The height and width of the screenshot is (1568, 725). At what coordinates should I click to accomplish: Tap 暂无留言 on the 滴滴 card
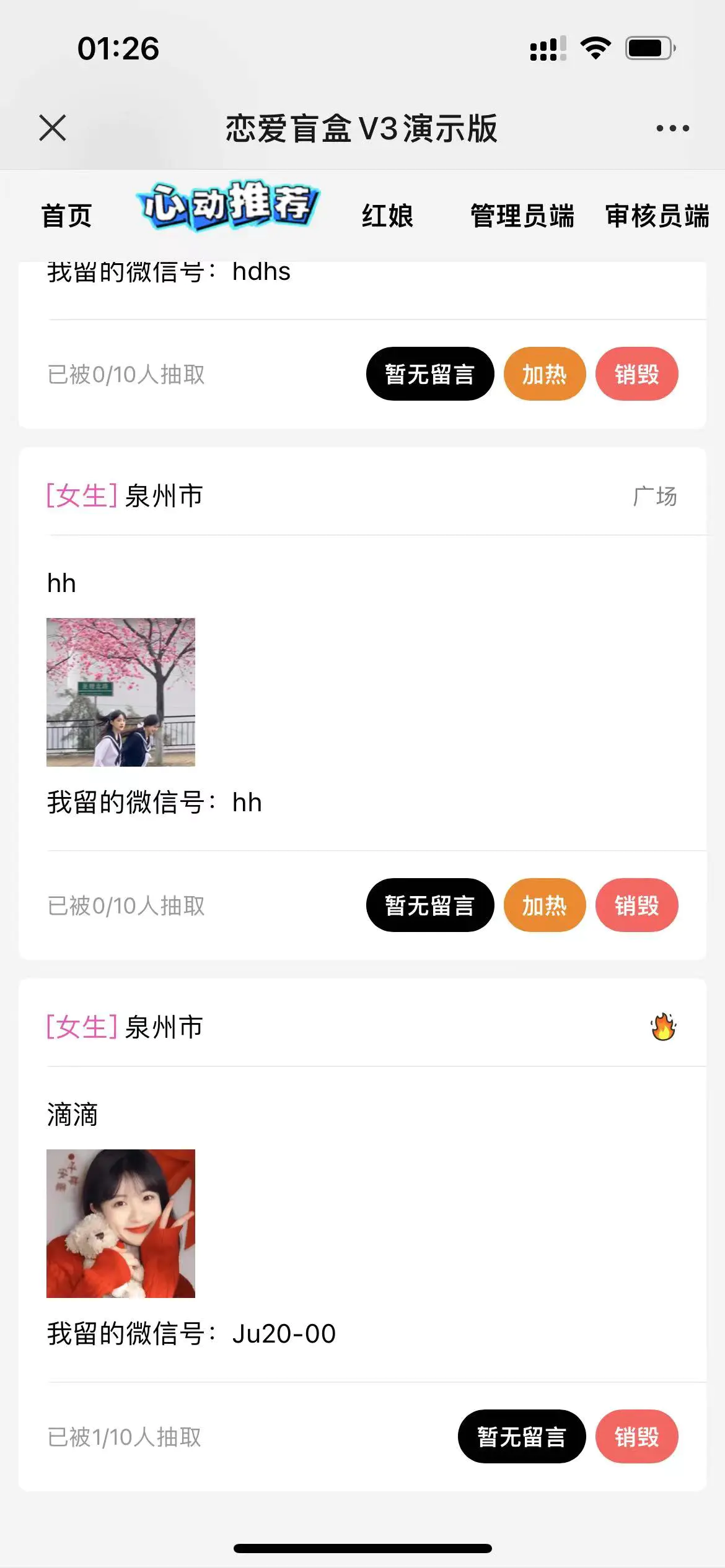(521, 1437)
